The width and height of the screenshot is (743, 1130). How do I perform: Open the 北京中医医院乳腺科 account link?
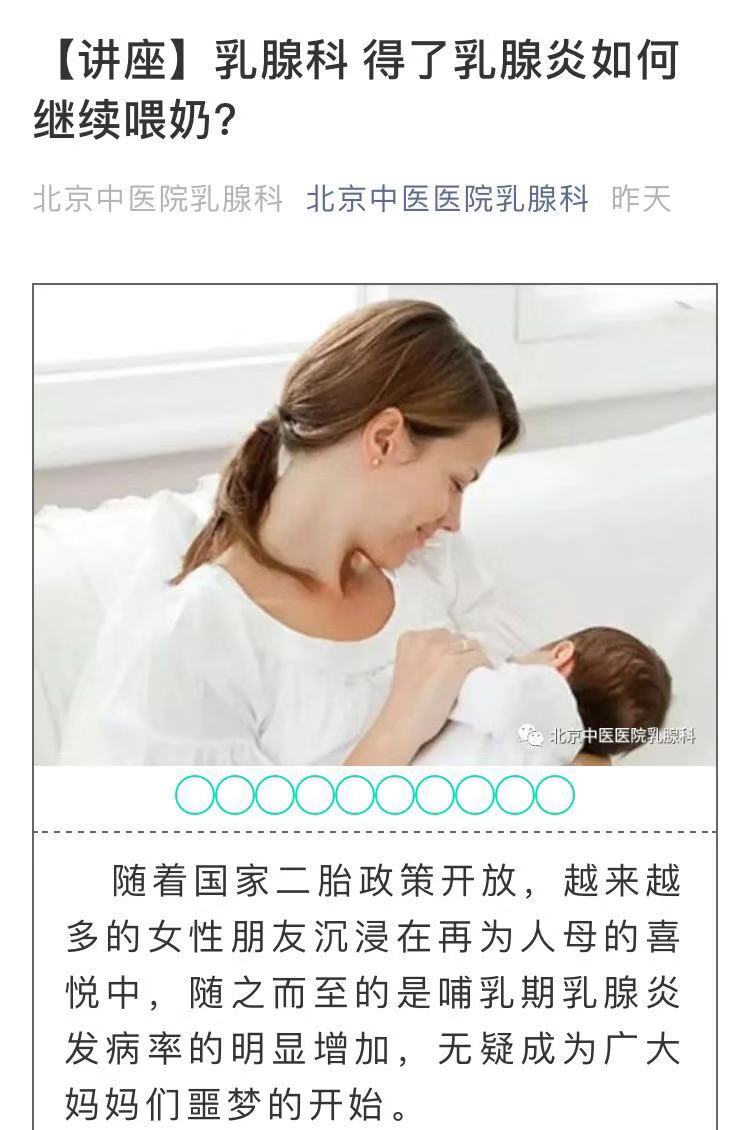(x=447, y=199)
